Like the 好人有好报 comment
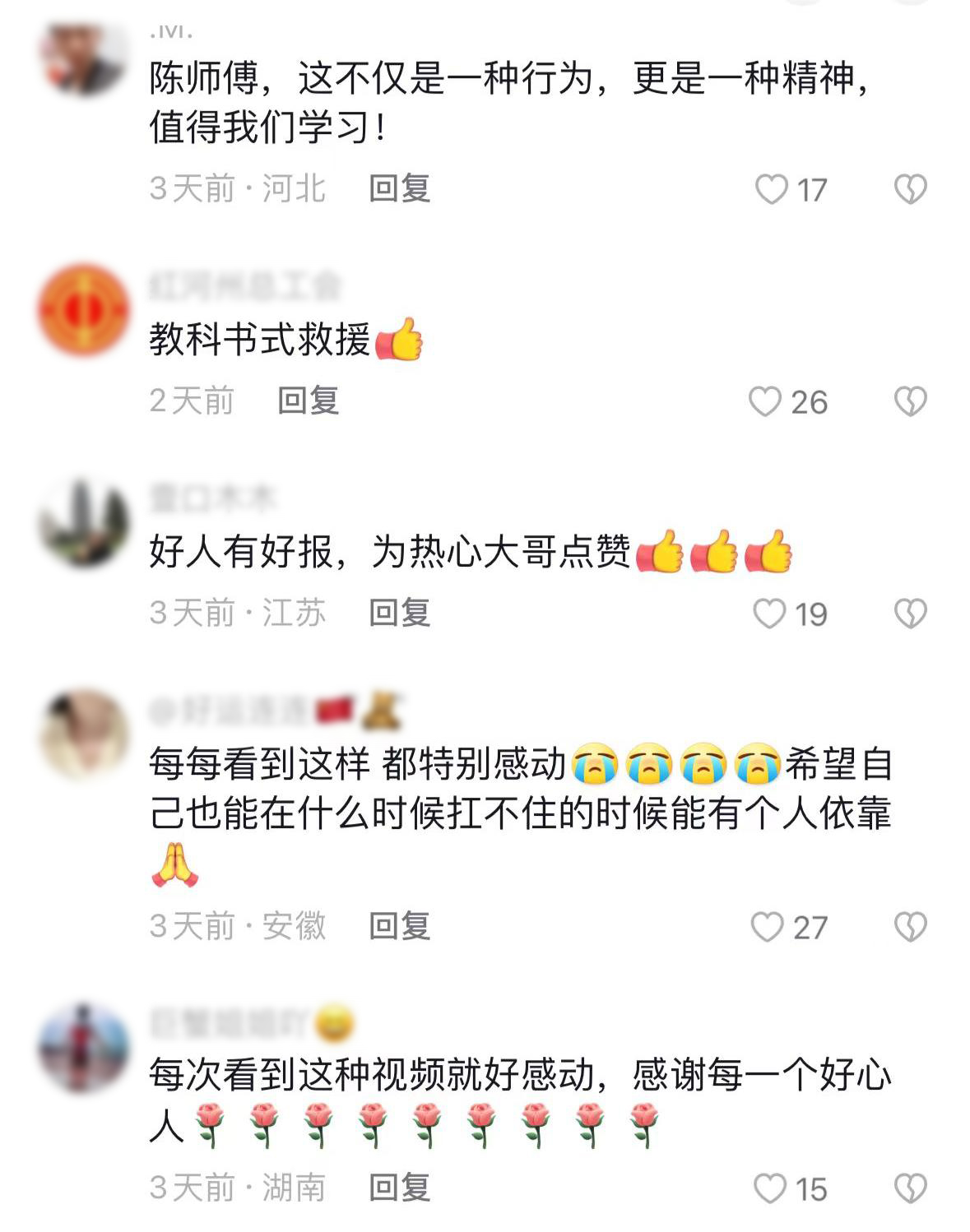 pos(769,614)
